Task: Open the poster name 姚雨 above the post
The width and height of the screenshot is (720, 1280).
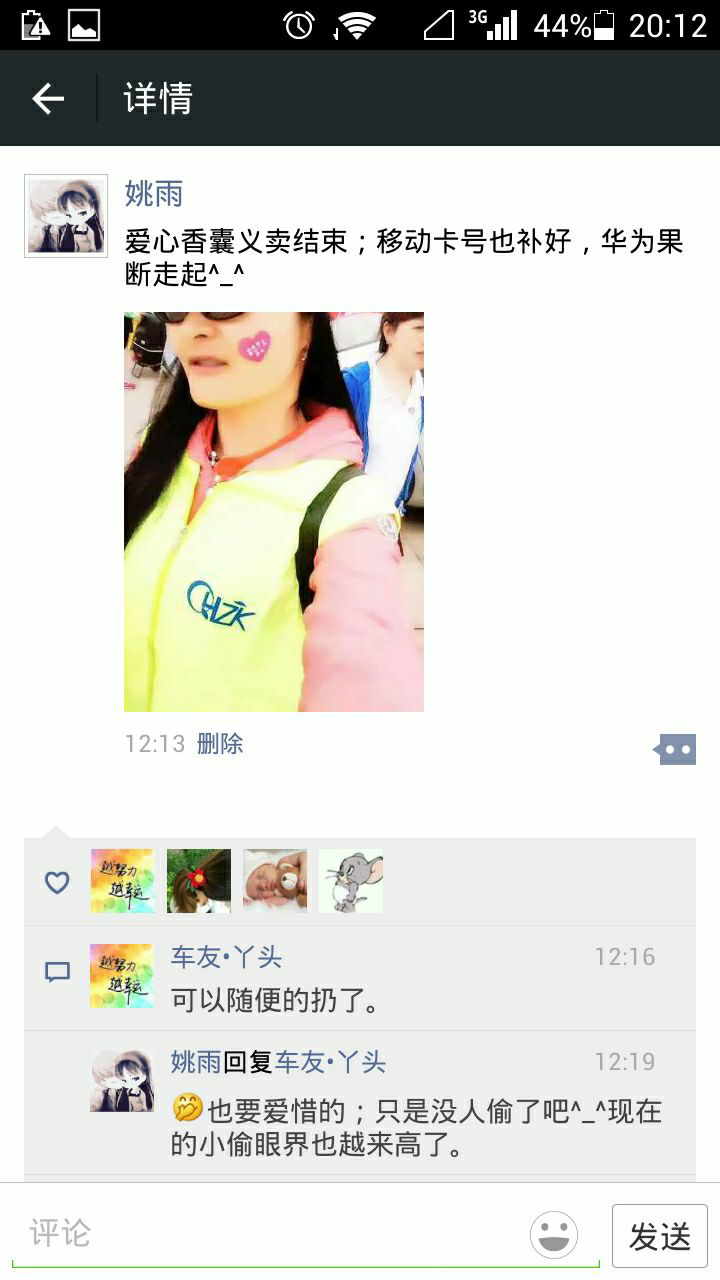Action: [154, 193]
